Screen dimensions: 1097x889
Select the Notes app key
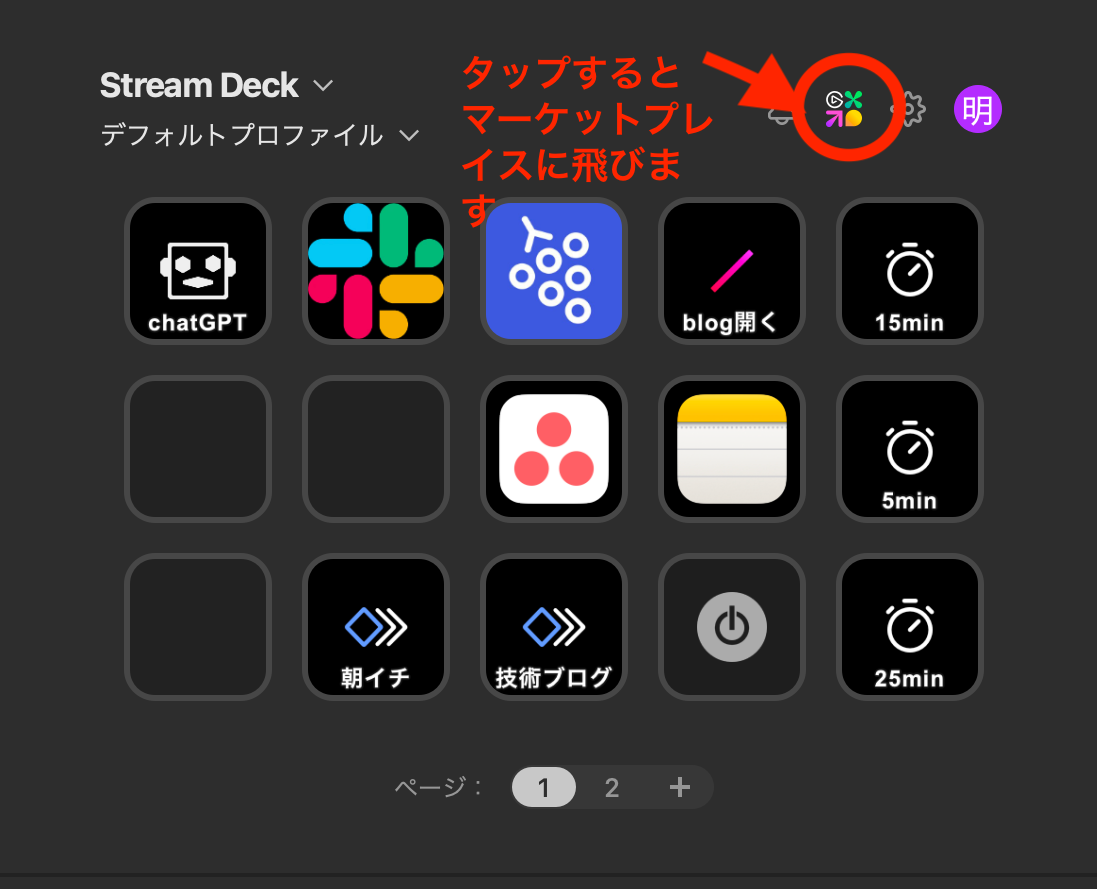click(x=731, y=449)
